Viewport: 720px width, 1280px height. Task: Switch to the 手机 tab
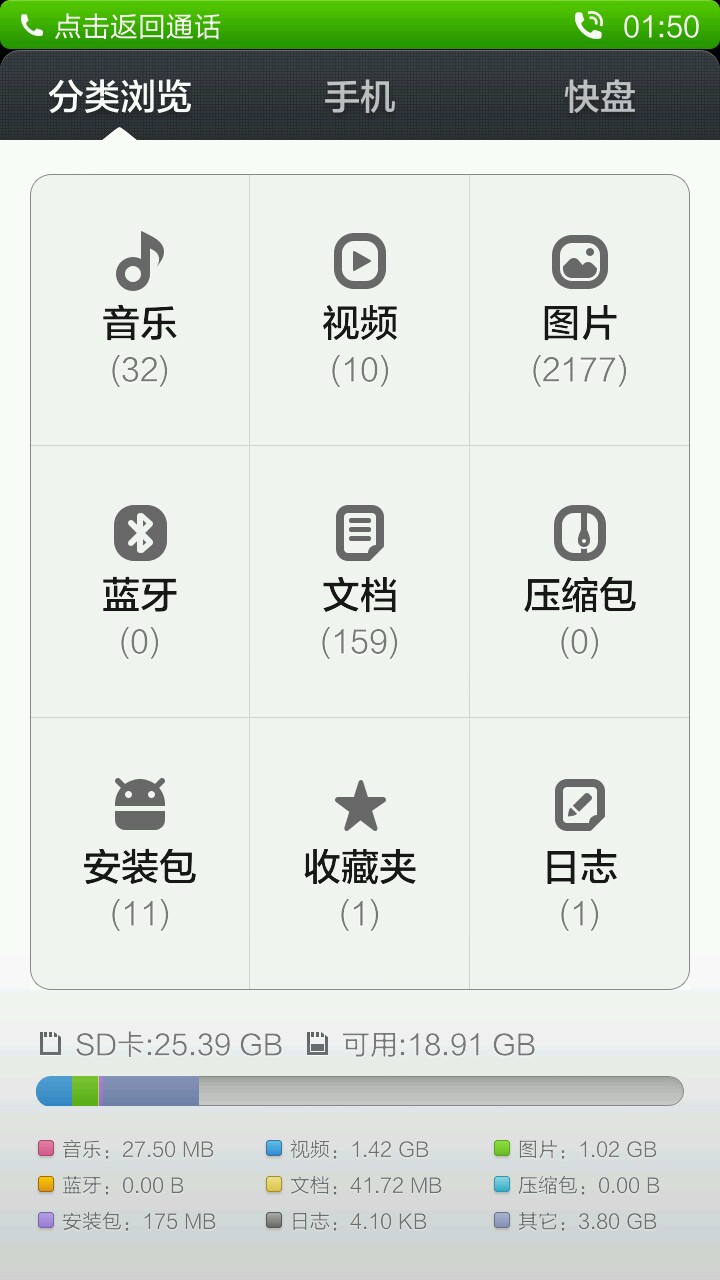tap(360, 97)
